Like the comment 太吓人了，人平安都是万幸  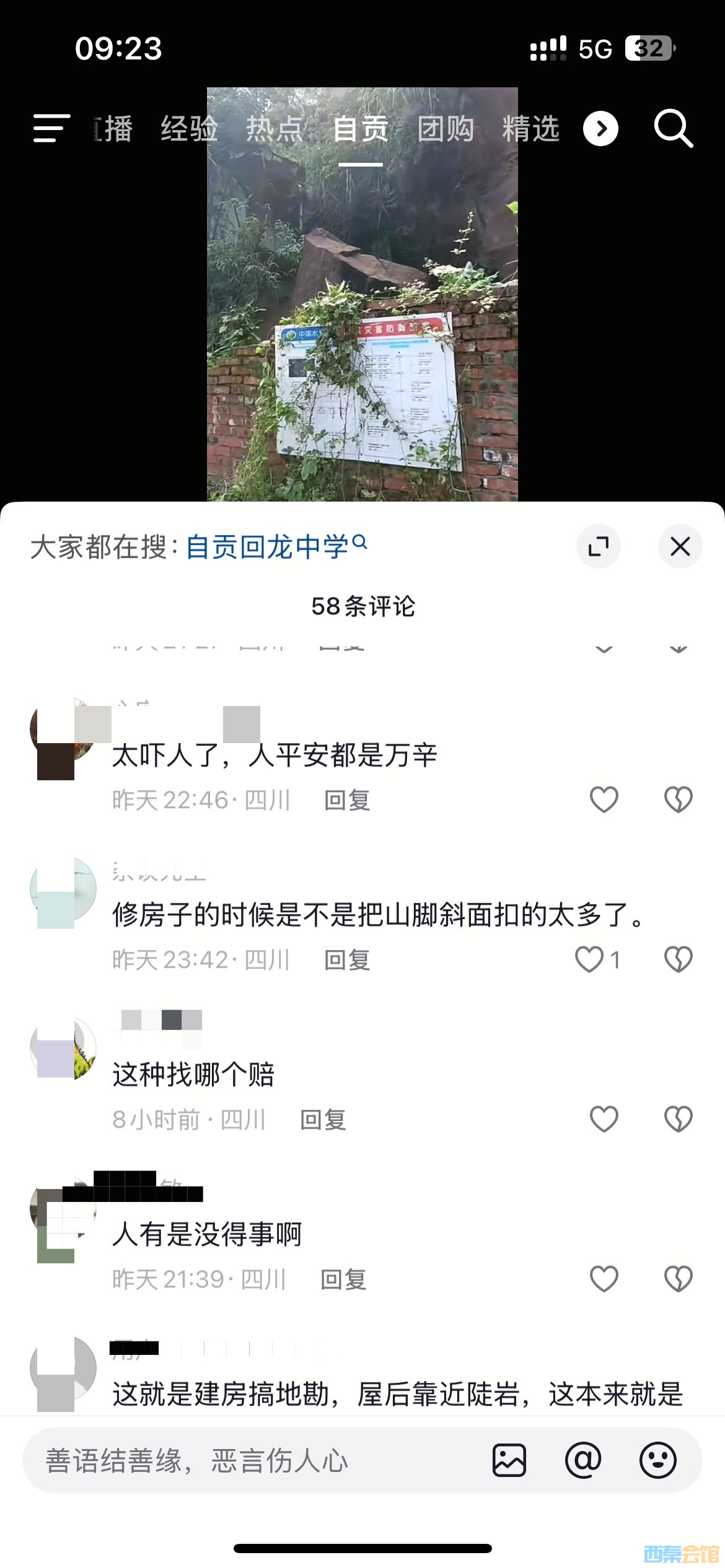604,799
